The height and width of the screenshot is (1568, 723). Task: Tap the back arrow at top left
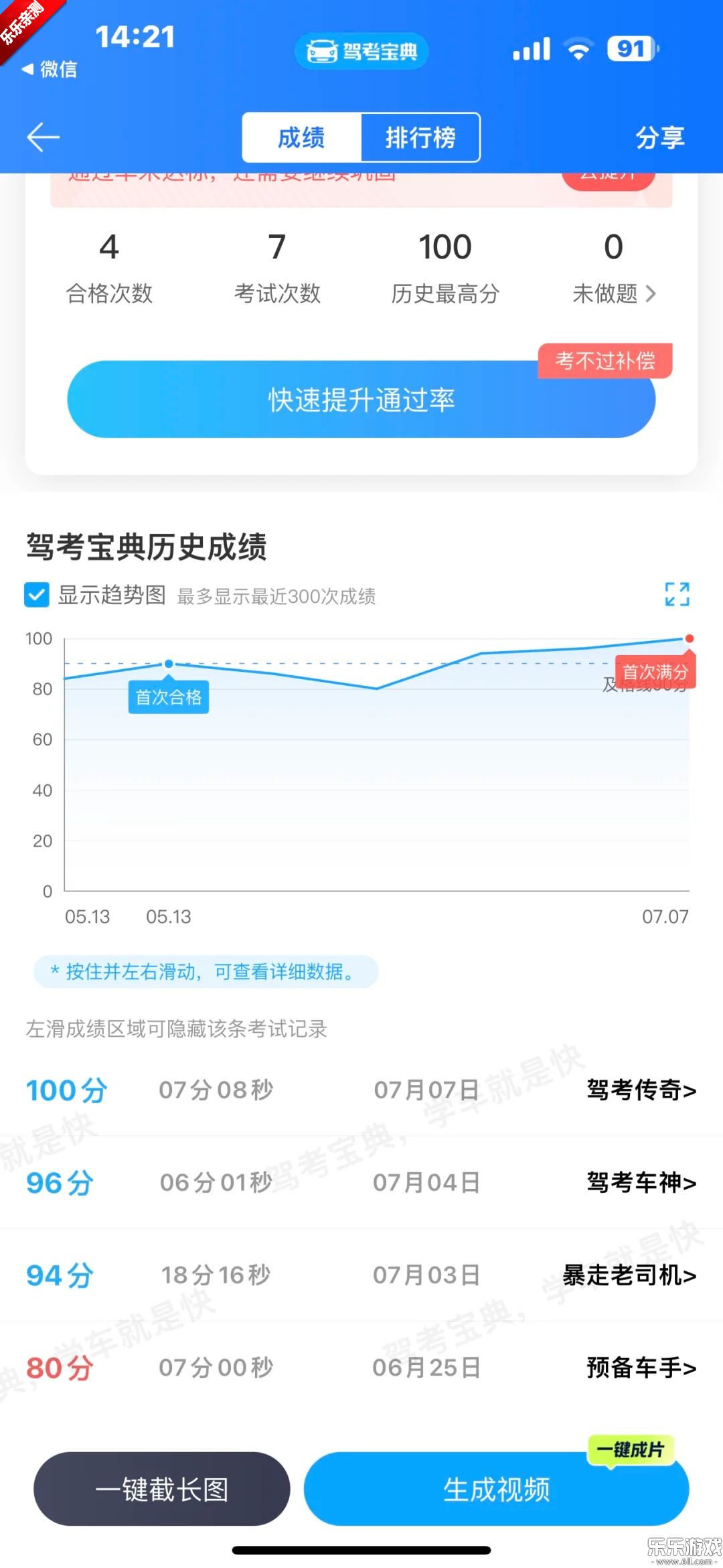[x=43, y=136]
